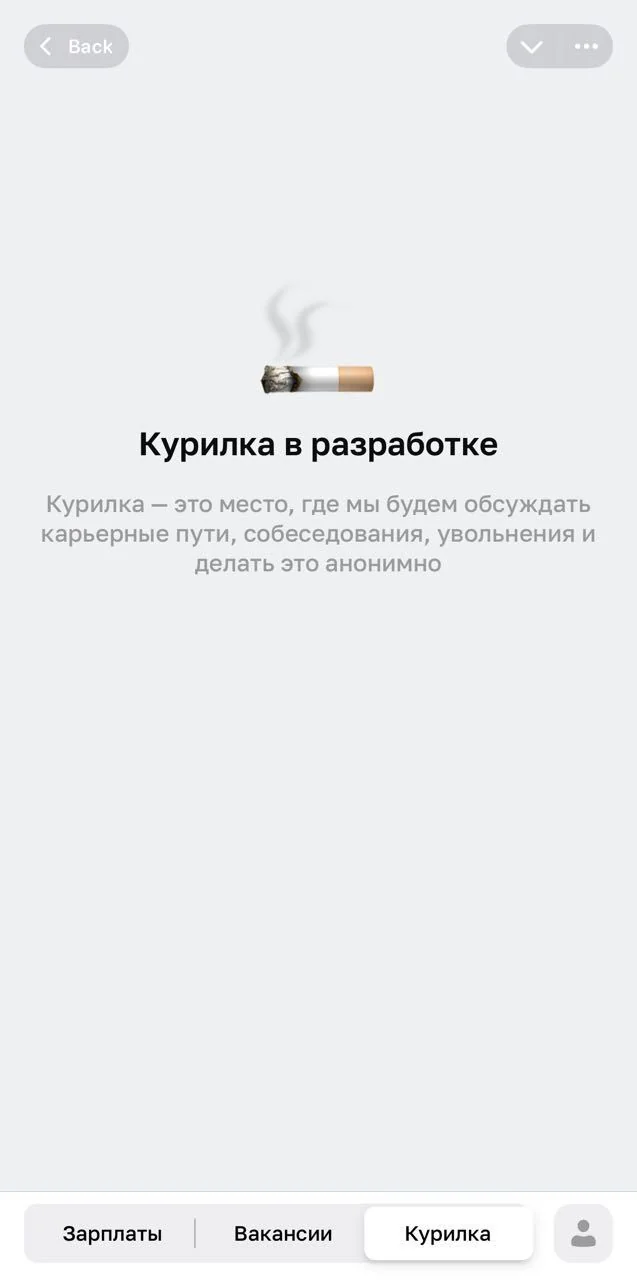This screenshot has width=637, height=1280.
Task: Switch to the Вакансии tab
Action: (x=283, y=1233)
